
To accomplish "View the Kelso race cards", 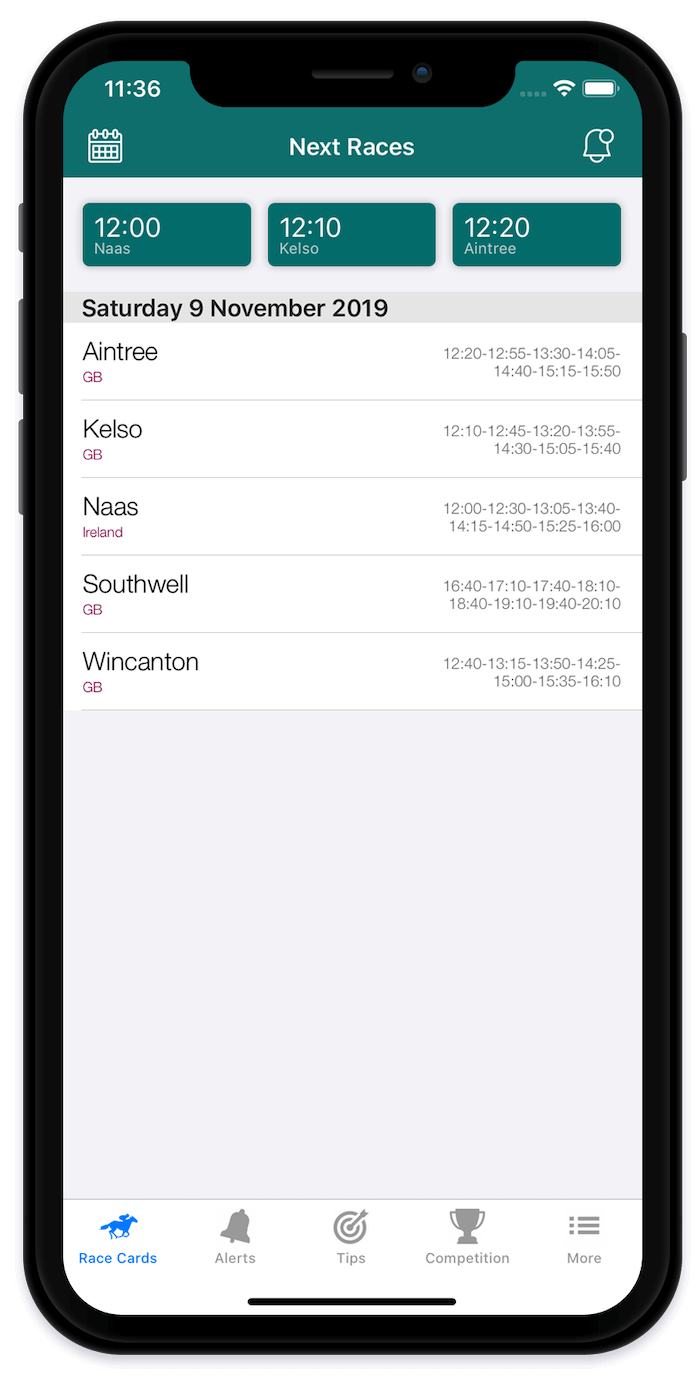I will 351,439.
